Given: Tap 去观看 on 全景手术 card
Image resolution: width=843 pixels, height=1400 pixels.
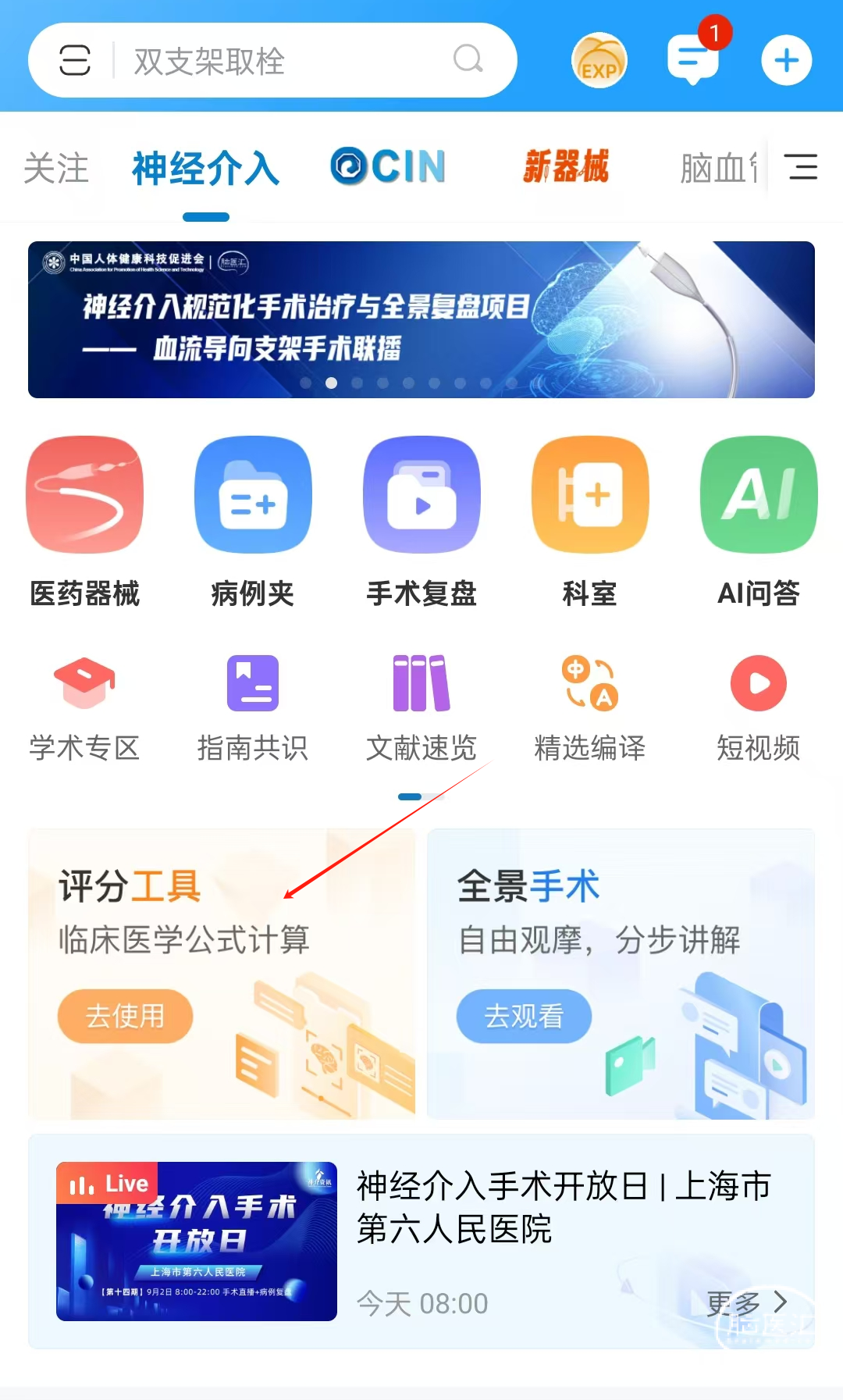Looking at the screenshot, I should coord(524,1016).
